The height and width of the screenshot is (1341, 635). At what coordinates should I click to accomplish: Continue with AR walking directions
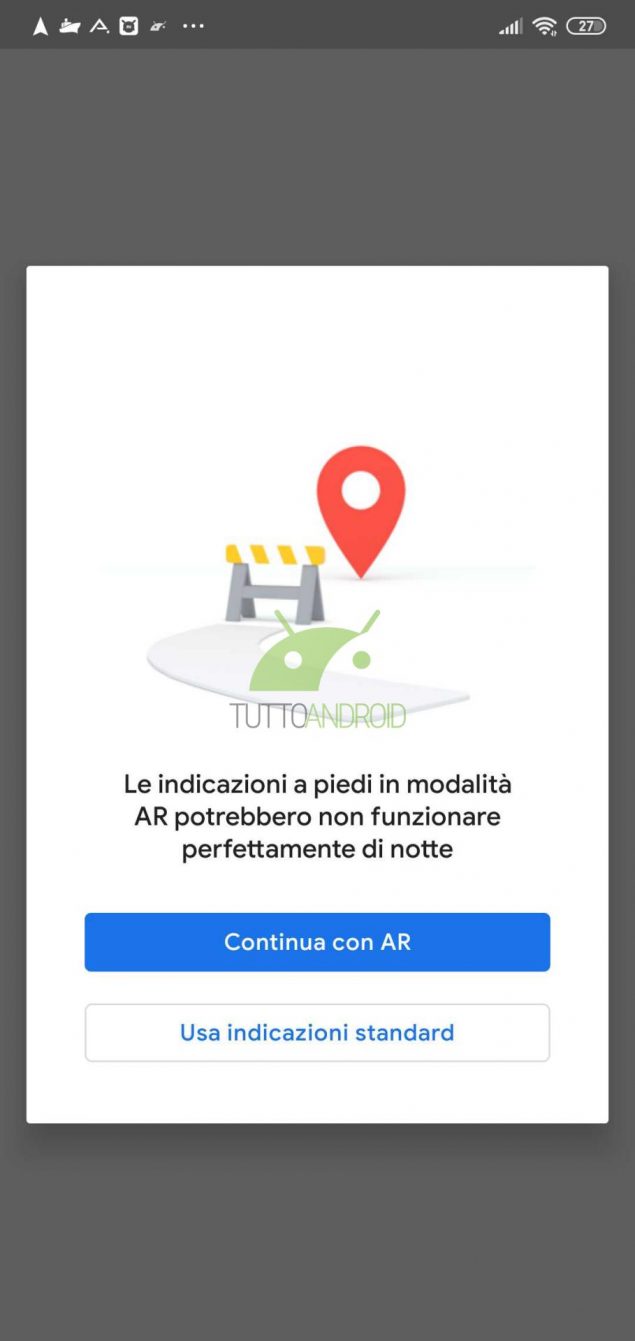(x=317, y=942)
